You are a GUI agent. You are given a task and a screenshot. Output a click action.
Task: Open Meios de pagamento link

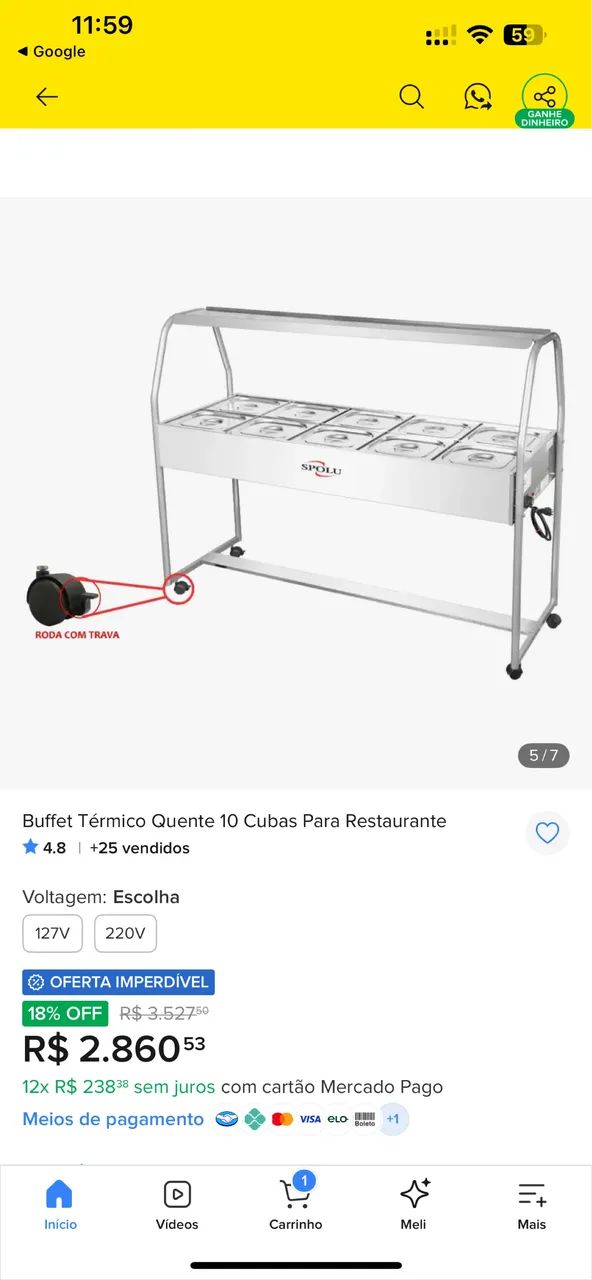(113, 1119)
